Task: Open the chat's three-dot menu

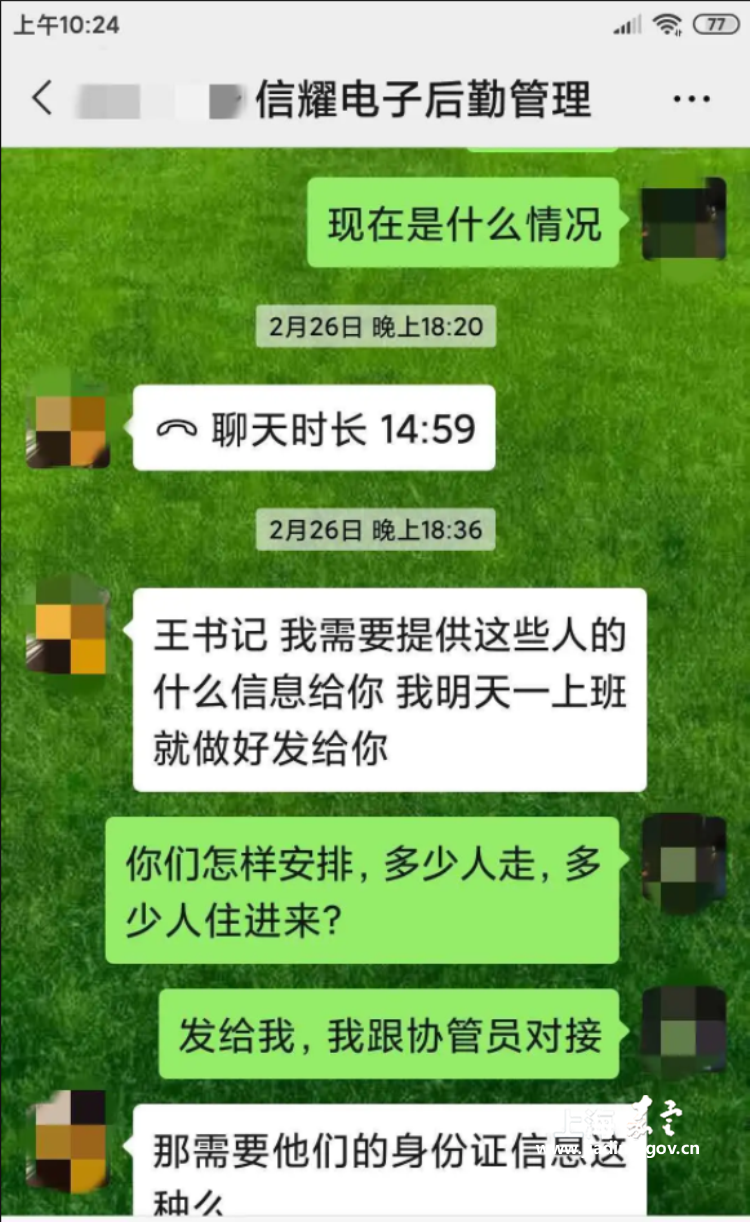Action: [691, 100]
